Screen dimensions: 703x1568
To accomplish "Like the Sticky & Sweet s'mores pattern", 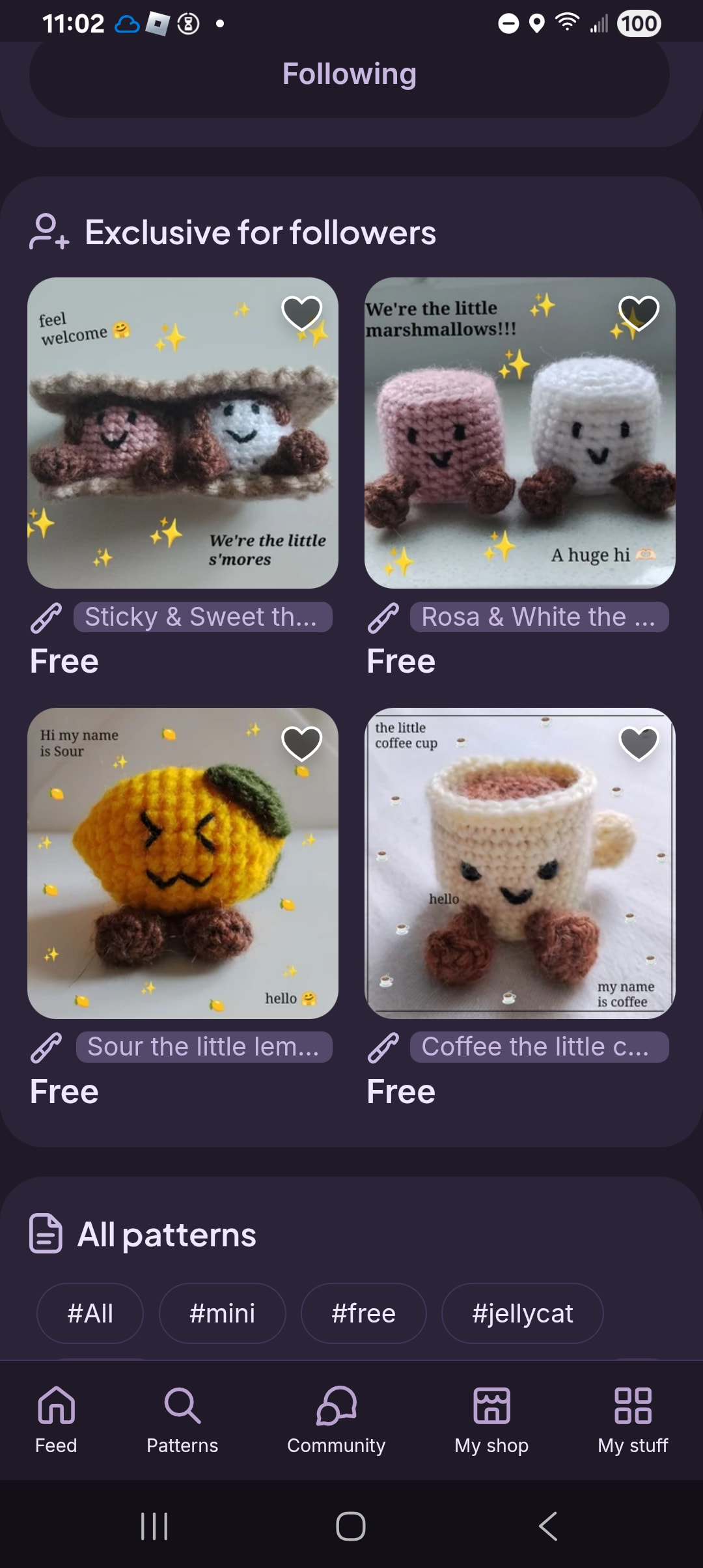I will 302,313.
